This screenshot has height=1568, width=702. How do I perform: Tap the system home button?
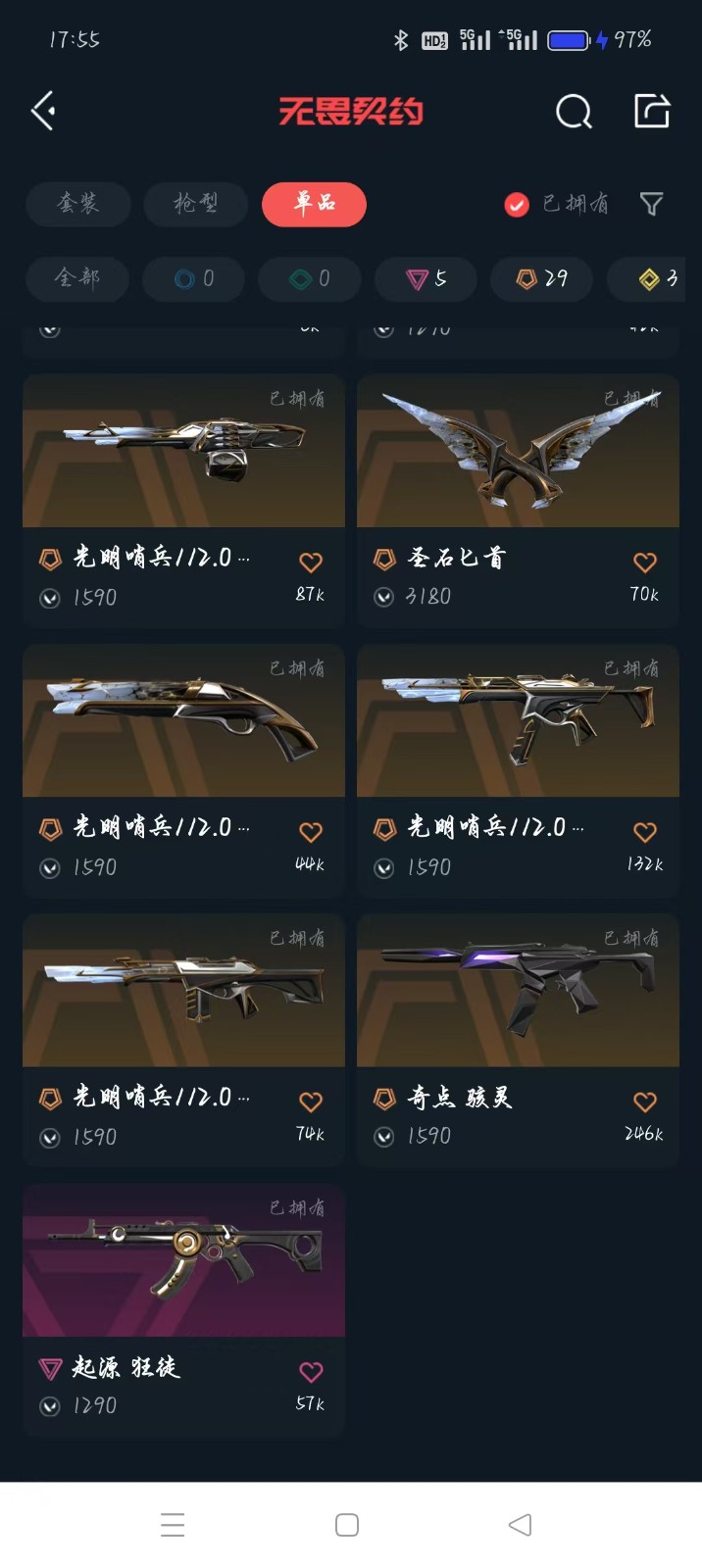pos(347,1525)
